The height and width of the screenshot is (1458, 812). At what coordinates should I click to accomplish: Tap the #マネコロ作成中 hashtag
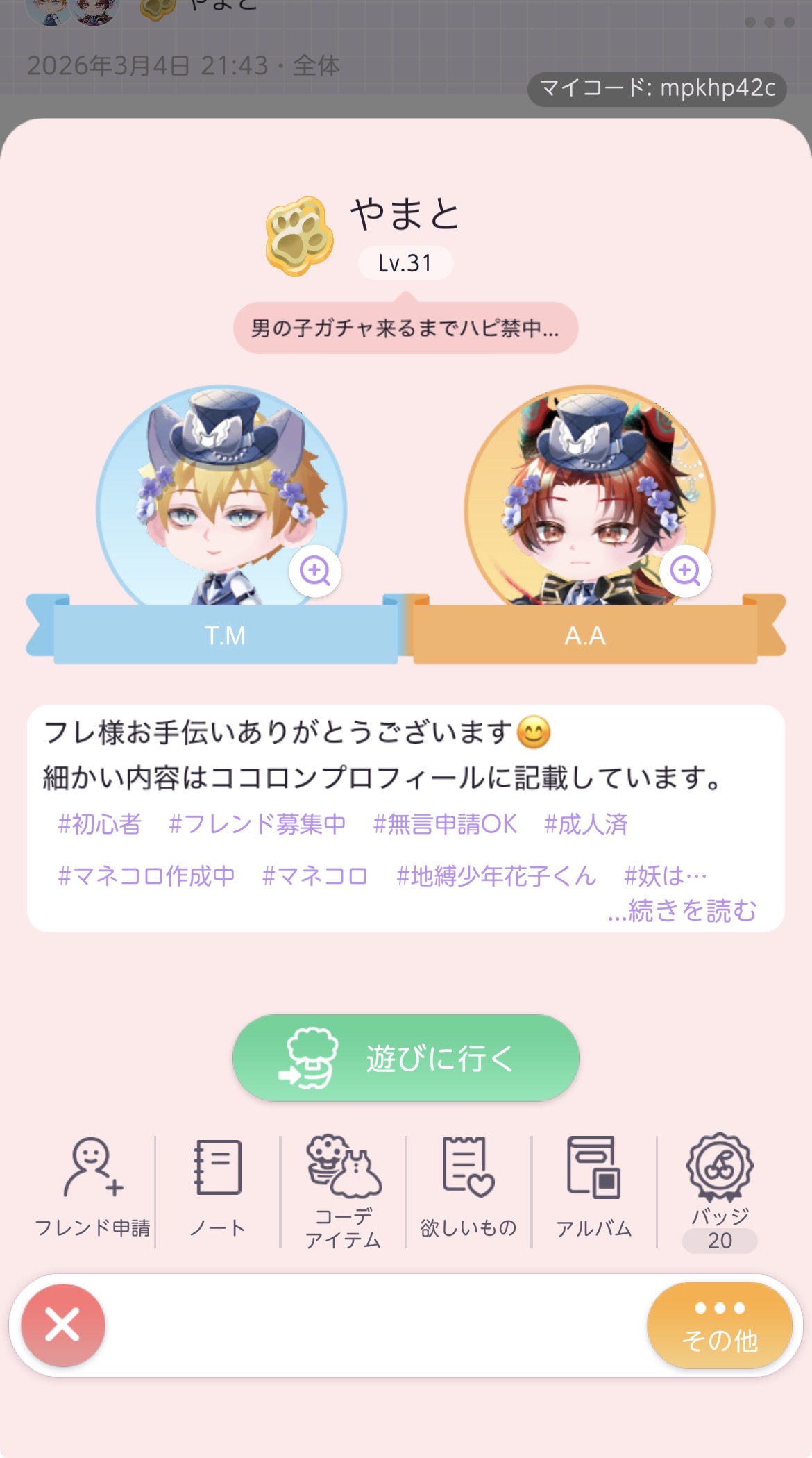click(146, 876)
